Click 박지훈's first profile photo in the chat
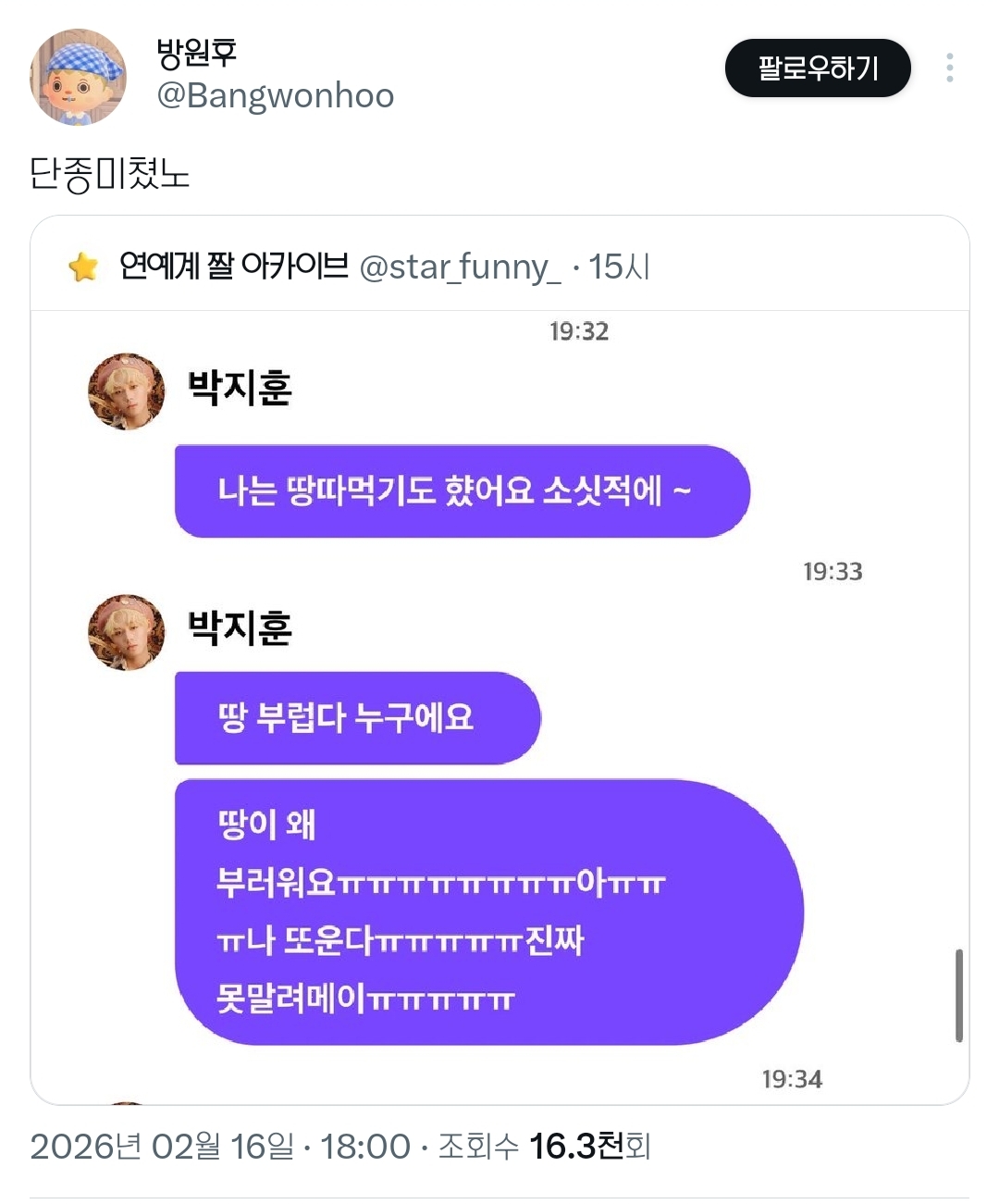This screenshot has height=1204, width=999. click(x=126, y=391)
